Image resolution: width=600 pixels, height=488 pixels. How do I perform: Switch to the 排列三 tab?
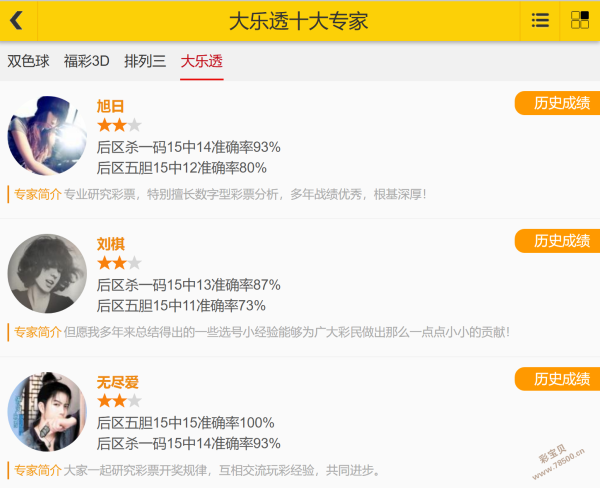coord(145,61)
